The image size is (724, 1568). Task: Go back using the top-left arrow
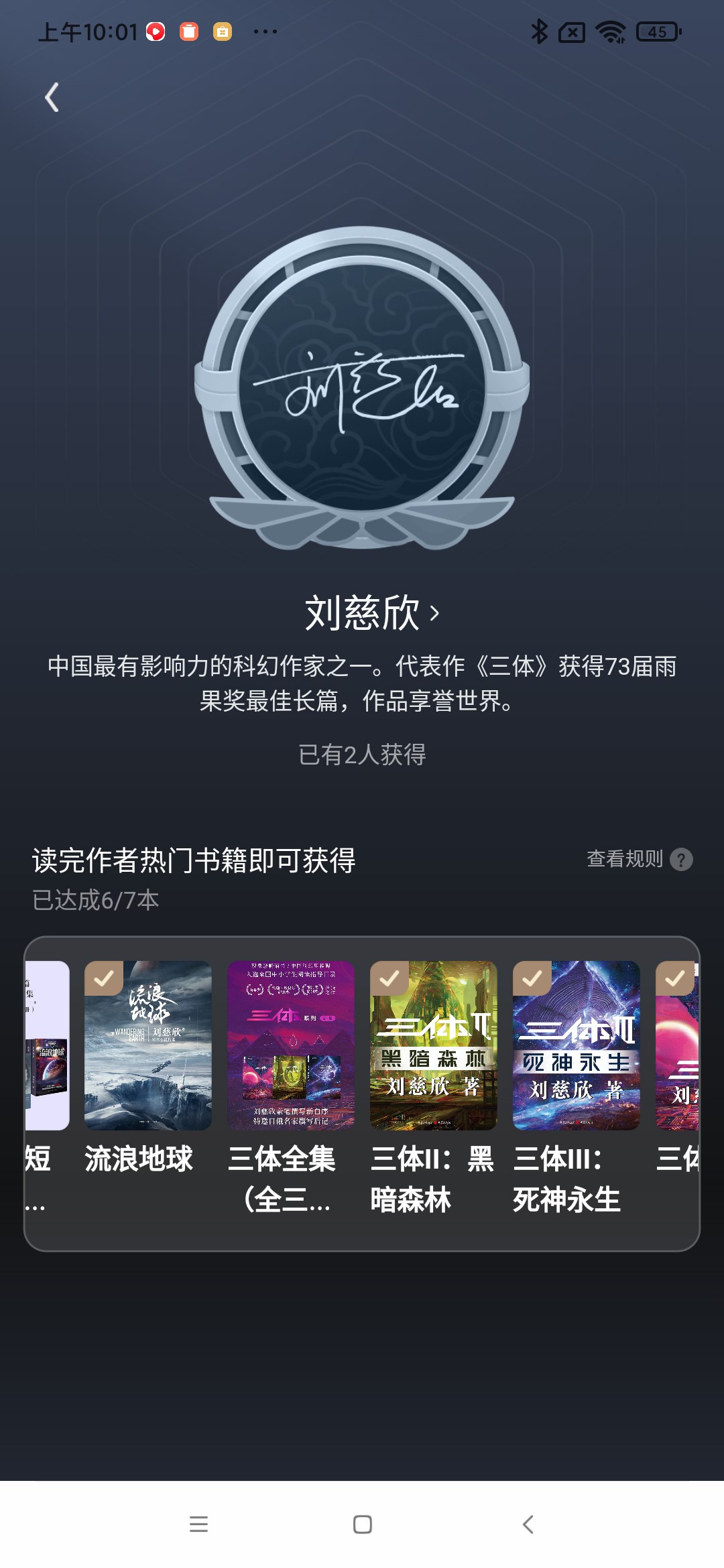[x=52, y=98]
